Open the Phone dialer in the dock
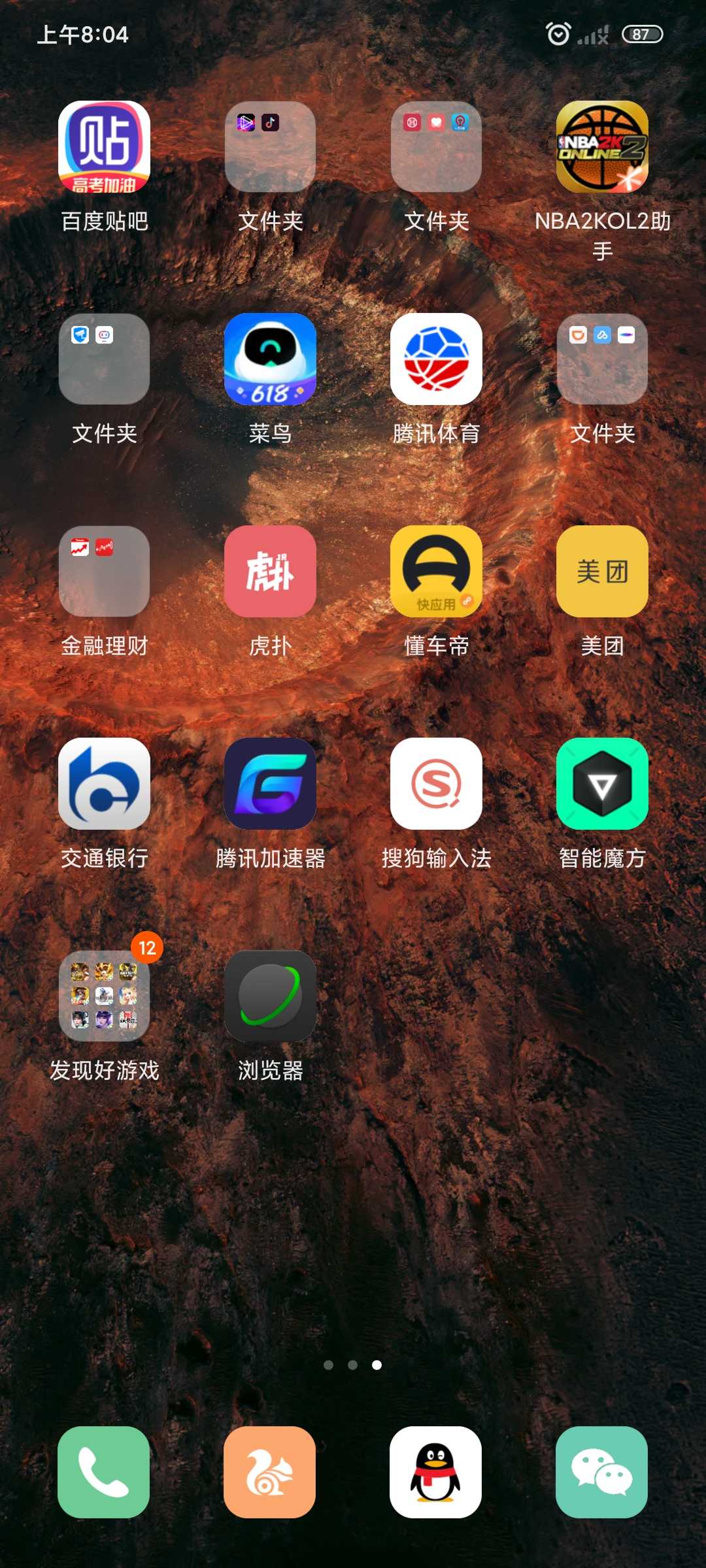 [104, 1472]
